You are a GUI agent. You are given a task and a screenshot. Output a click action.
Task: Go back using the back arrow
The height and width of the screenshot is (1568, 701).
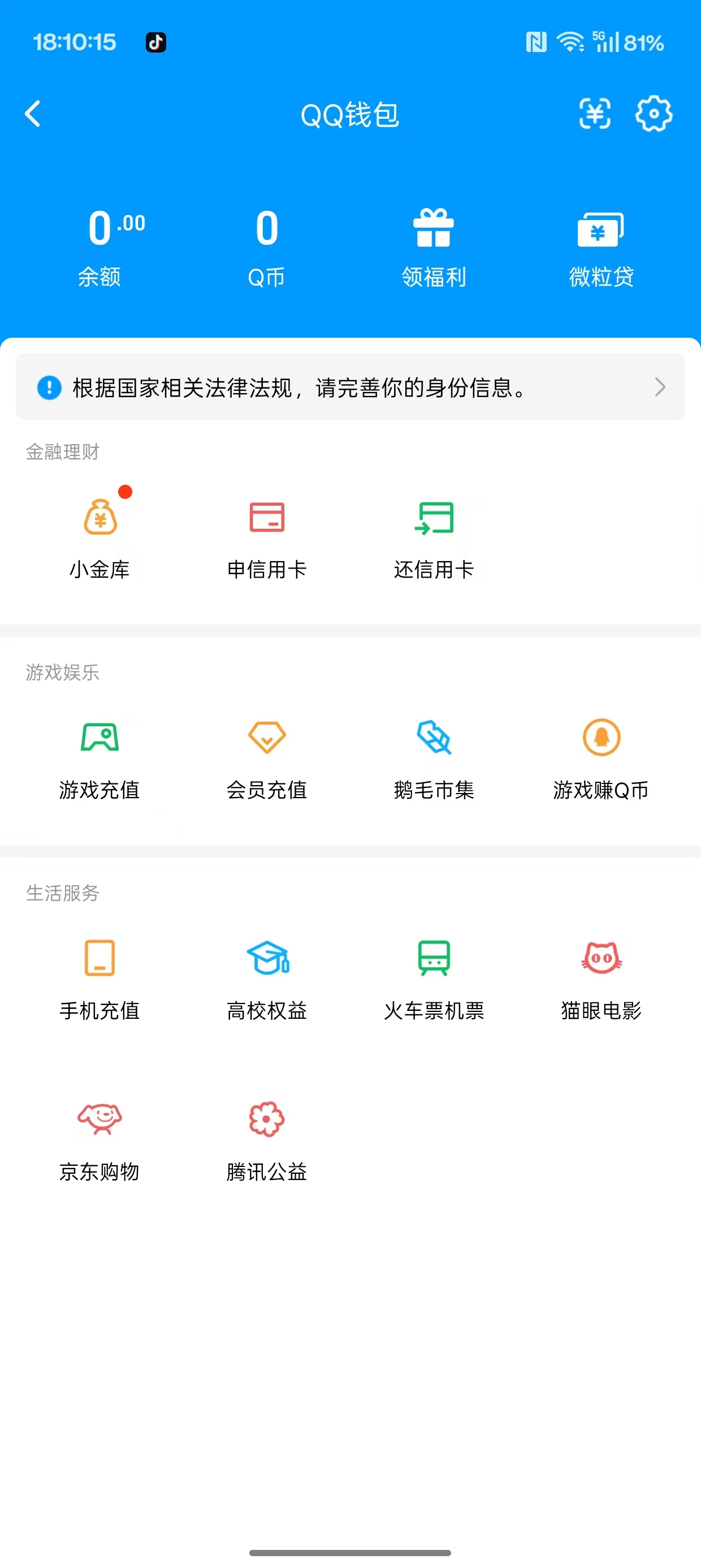tap(33, 114)
